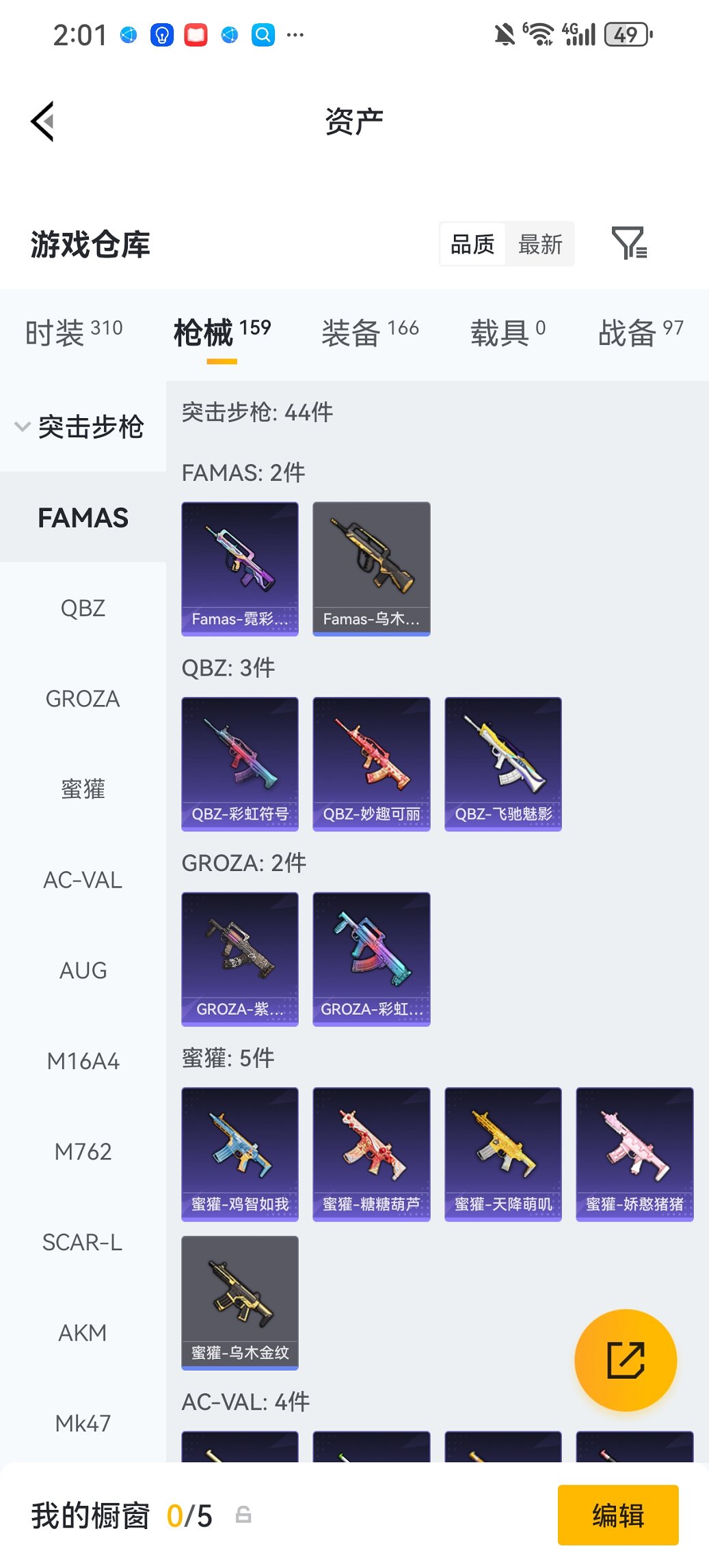709x1568 pixels.
Task: Select the 战备 tab
Action: (641, 333)
